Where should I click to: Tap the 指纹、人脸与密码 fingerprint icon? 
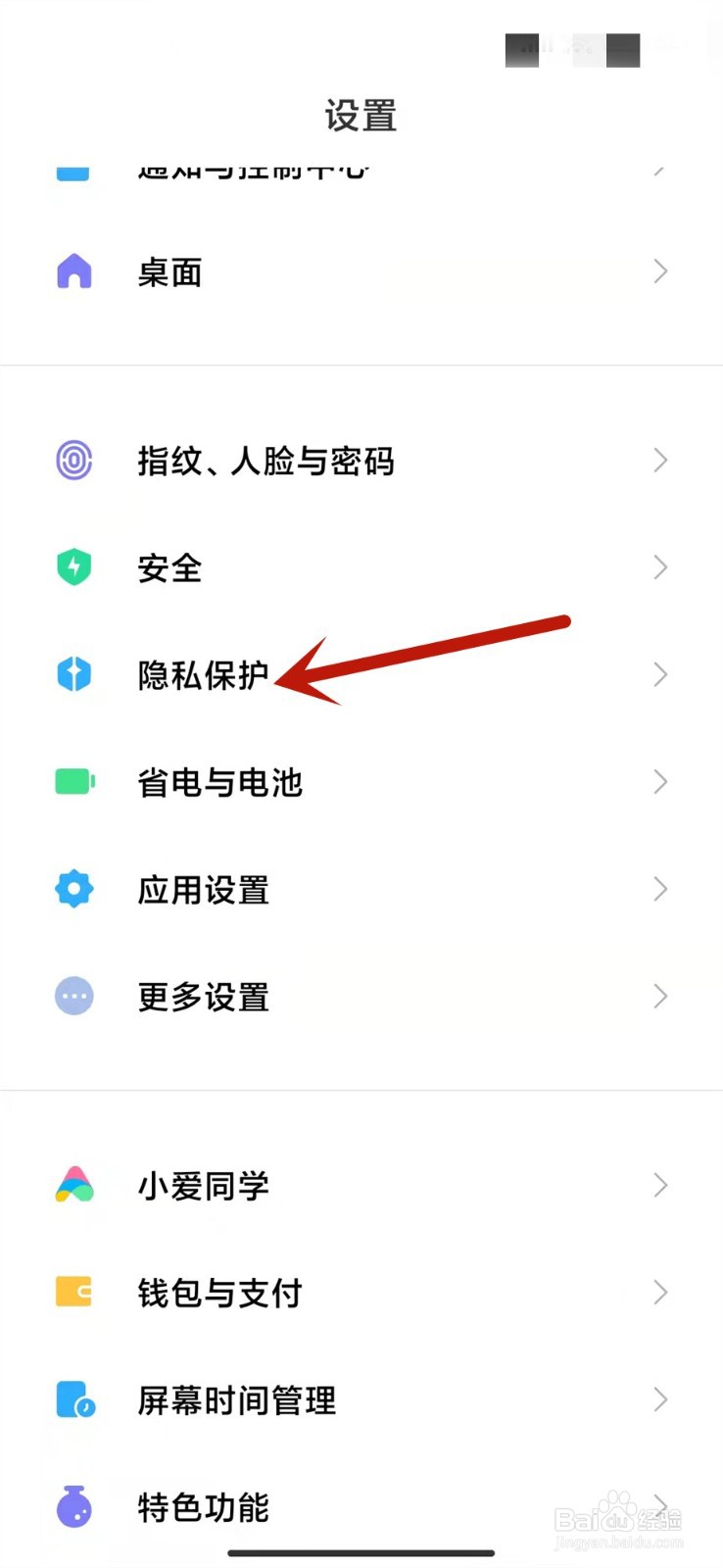[x=73, y=461]
